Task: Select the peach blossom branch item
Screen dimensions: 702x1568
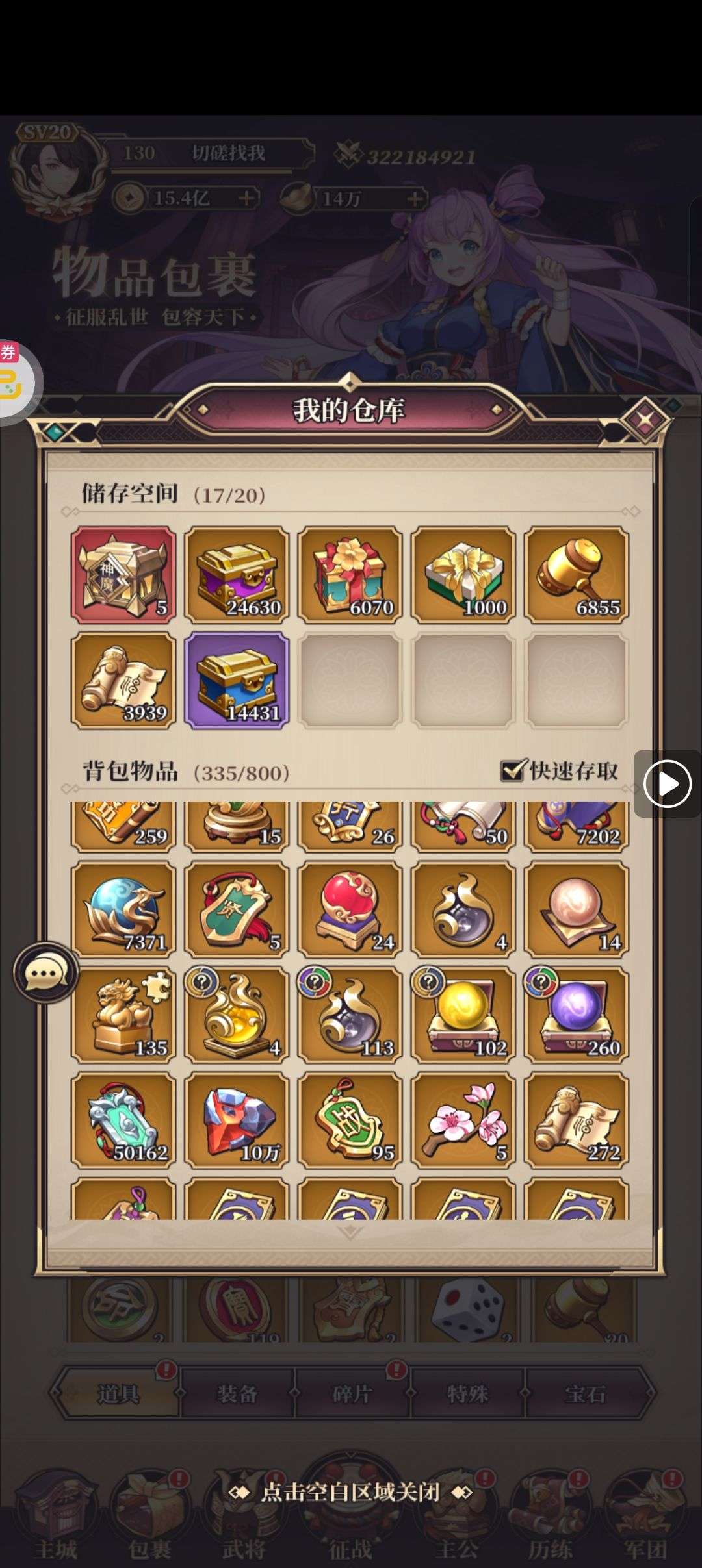Action: pyautogui.click(x=463, y=1120)
